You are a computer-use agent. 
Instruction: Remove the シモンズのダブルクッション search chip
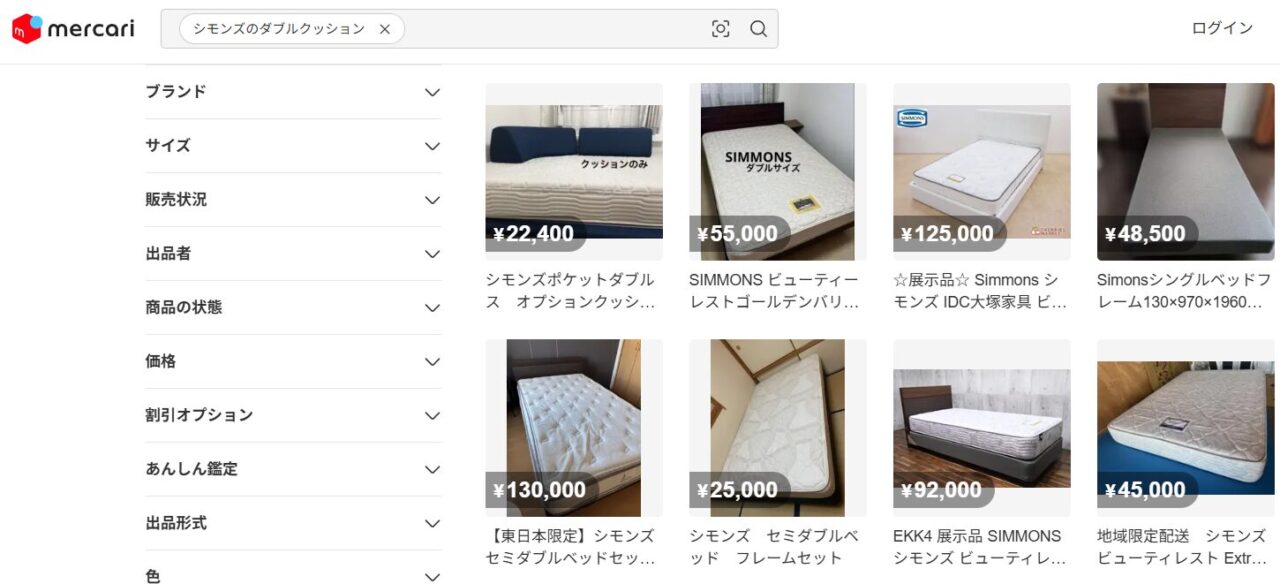click(x=384, y=29)
